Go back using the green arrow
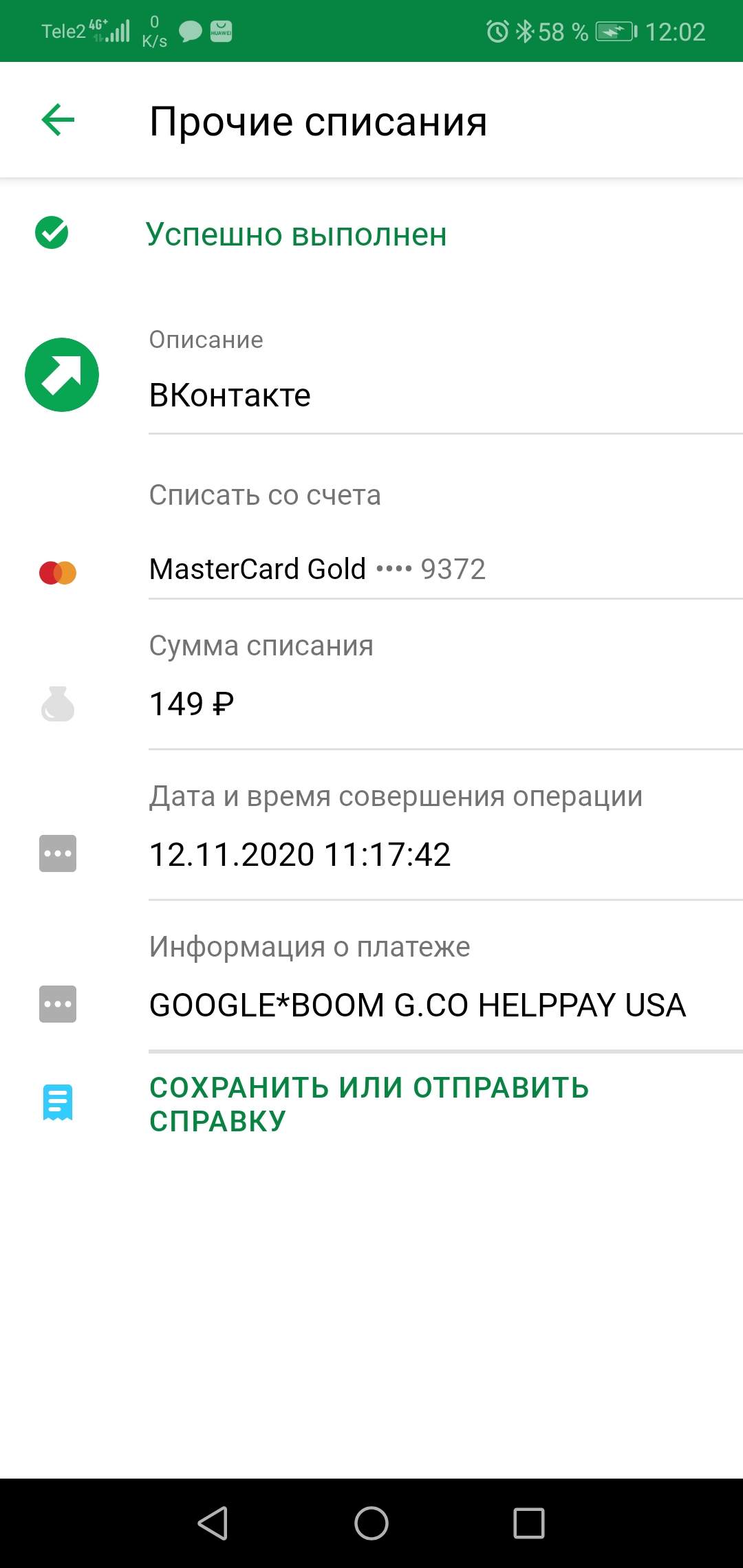The width and height of the screenshot is (743, 1568). [x=58, y=120]
